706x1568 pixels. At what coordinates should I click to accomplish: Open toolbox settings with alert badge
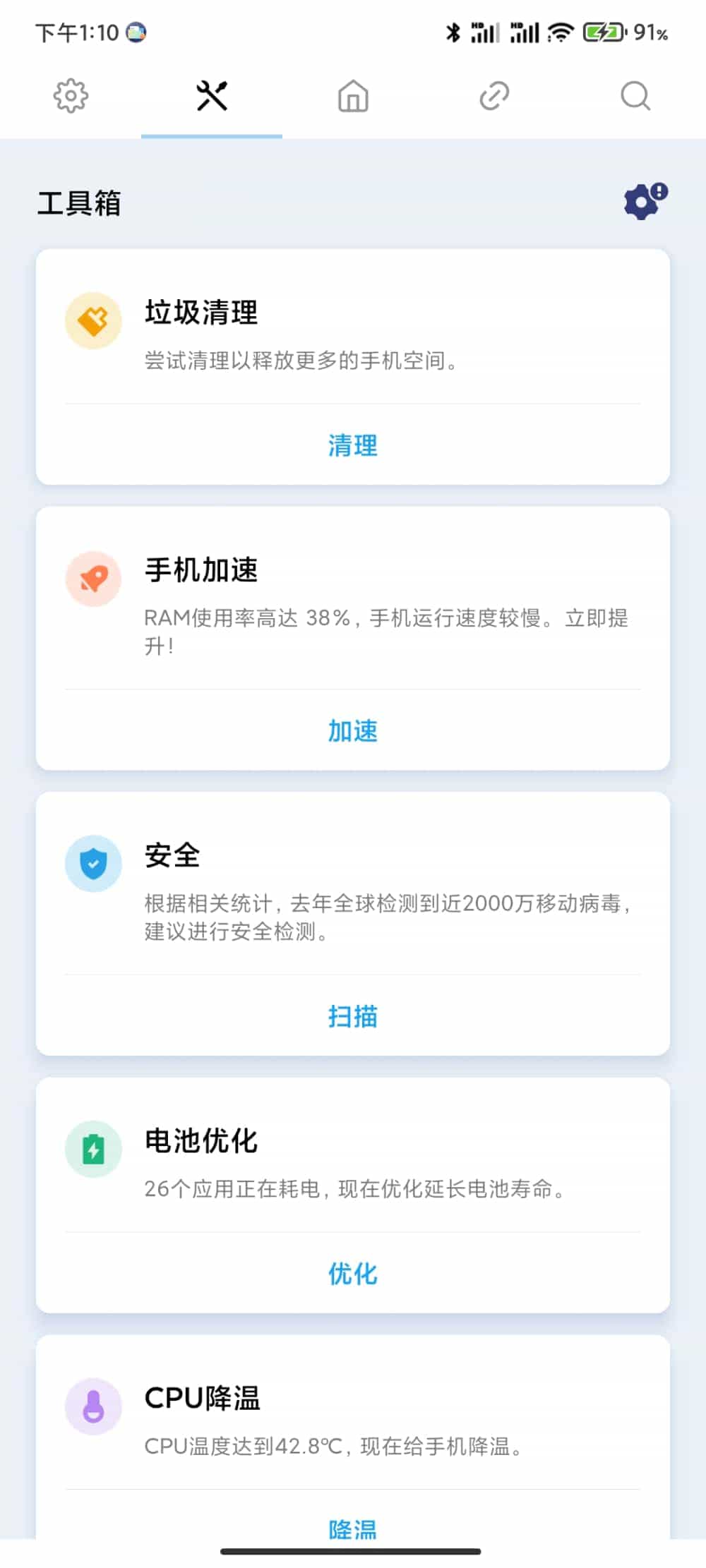click(x=645, y=202)
